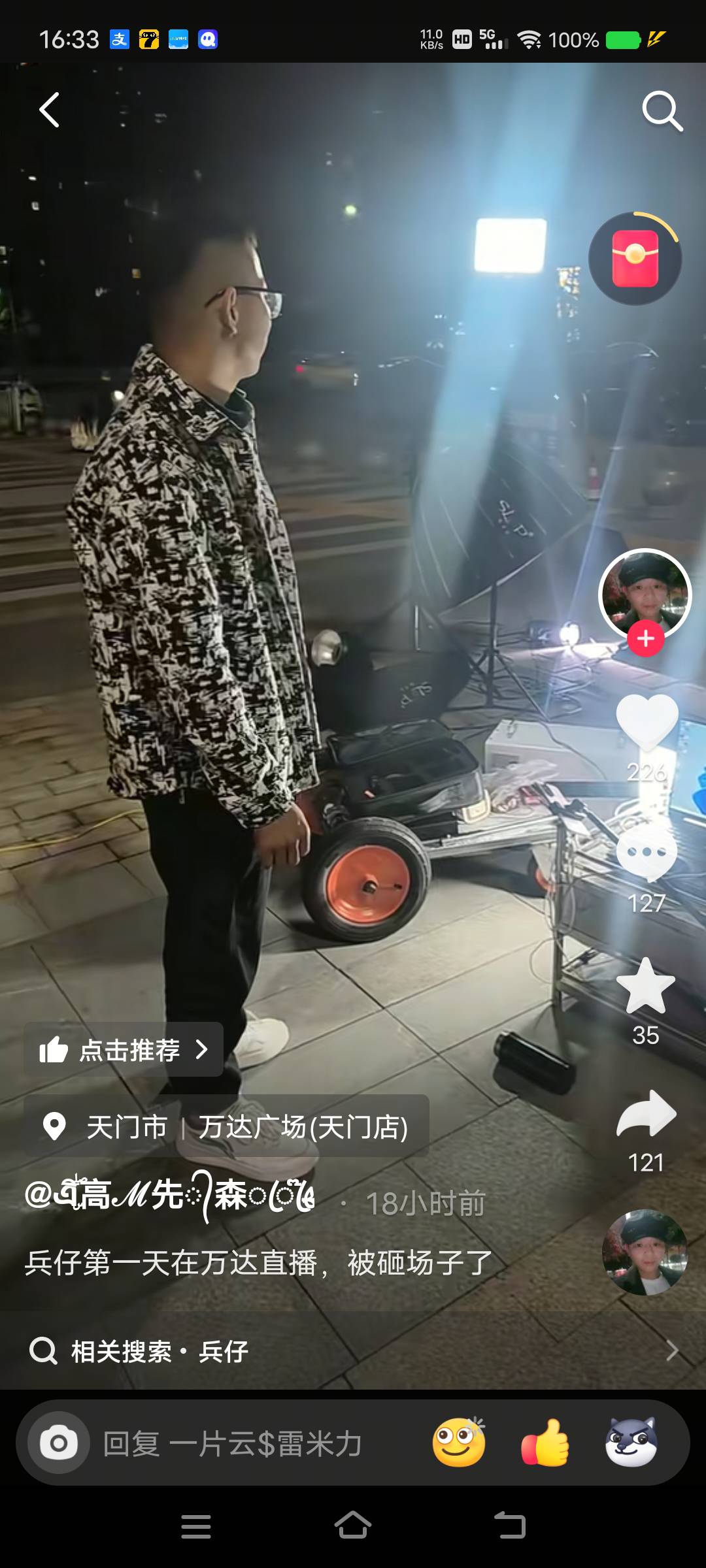The image size is (706, 1568).
Task: Open the comments bubble with 127
Action: (647, 853)
